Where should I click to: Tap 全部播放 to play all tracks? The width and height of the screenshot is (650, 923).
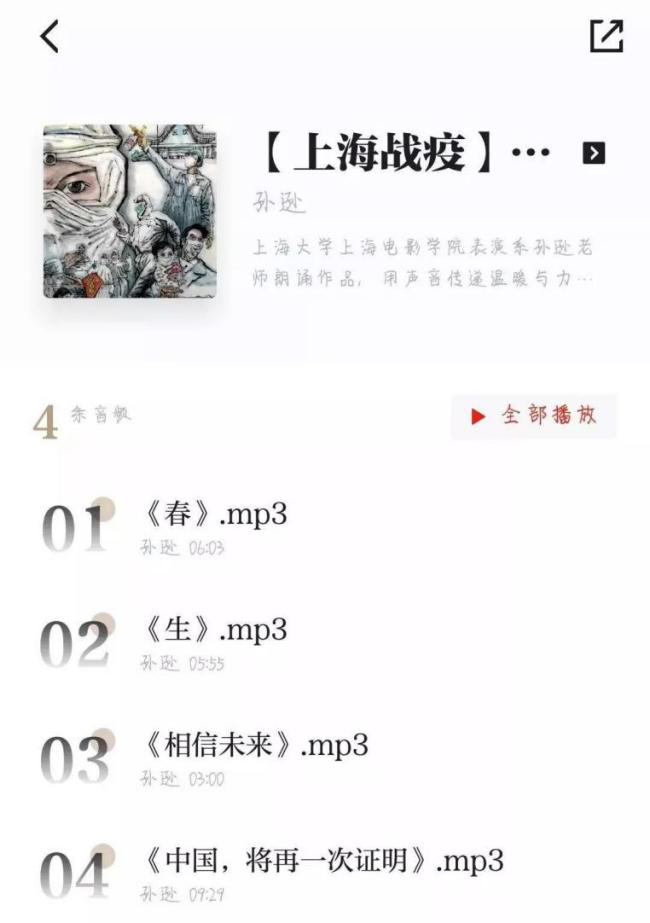pyautogui.click(x=534, y=416)
